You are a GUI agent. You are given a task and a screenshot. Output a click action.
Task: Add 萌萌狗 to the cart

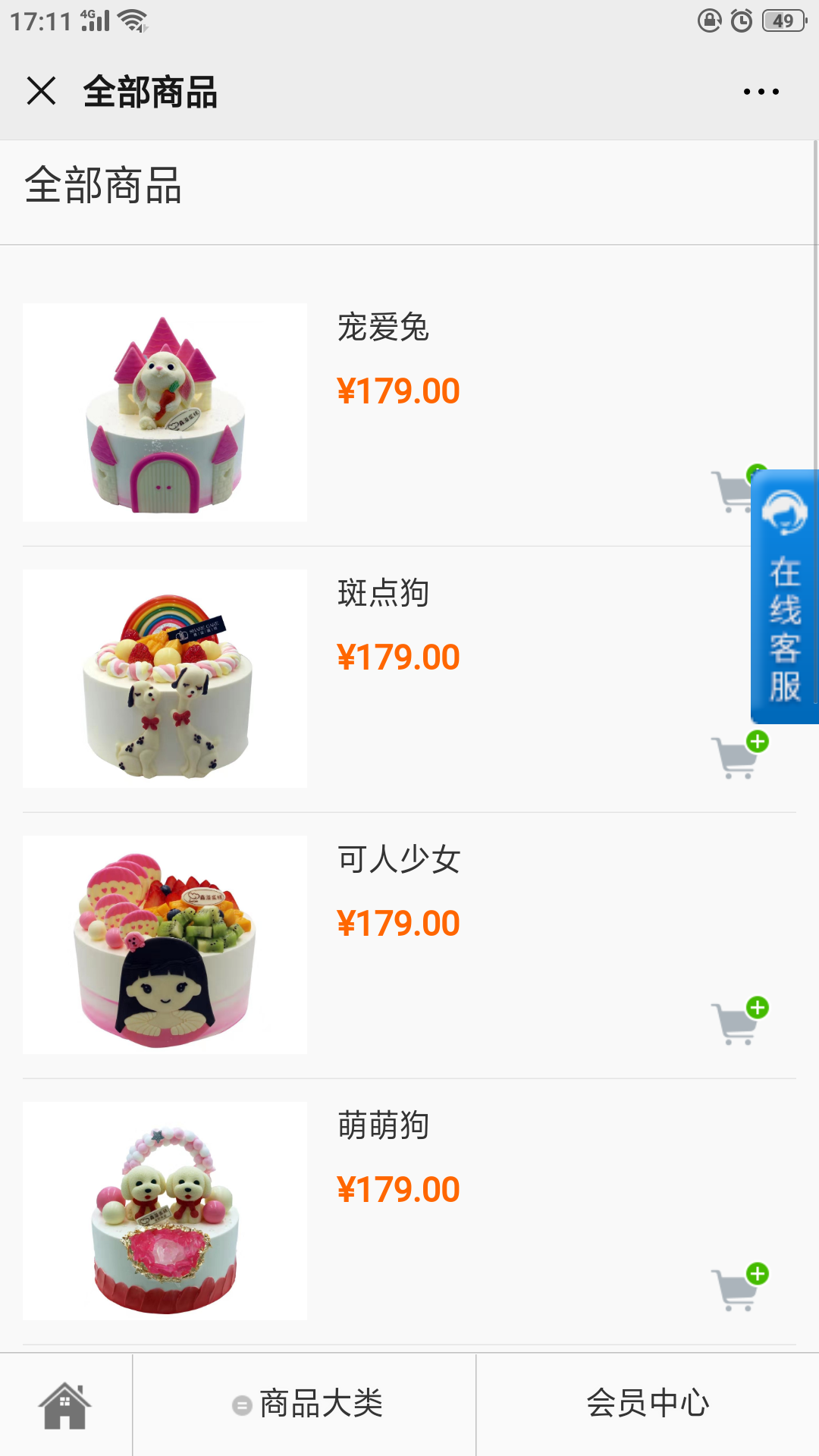[x=739, y=1288]
